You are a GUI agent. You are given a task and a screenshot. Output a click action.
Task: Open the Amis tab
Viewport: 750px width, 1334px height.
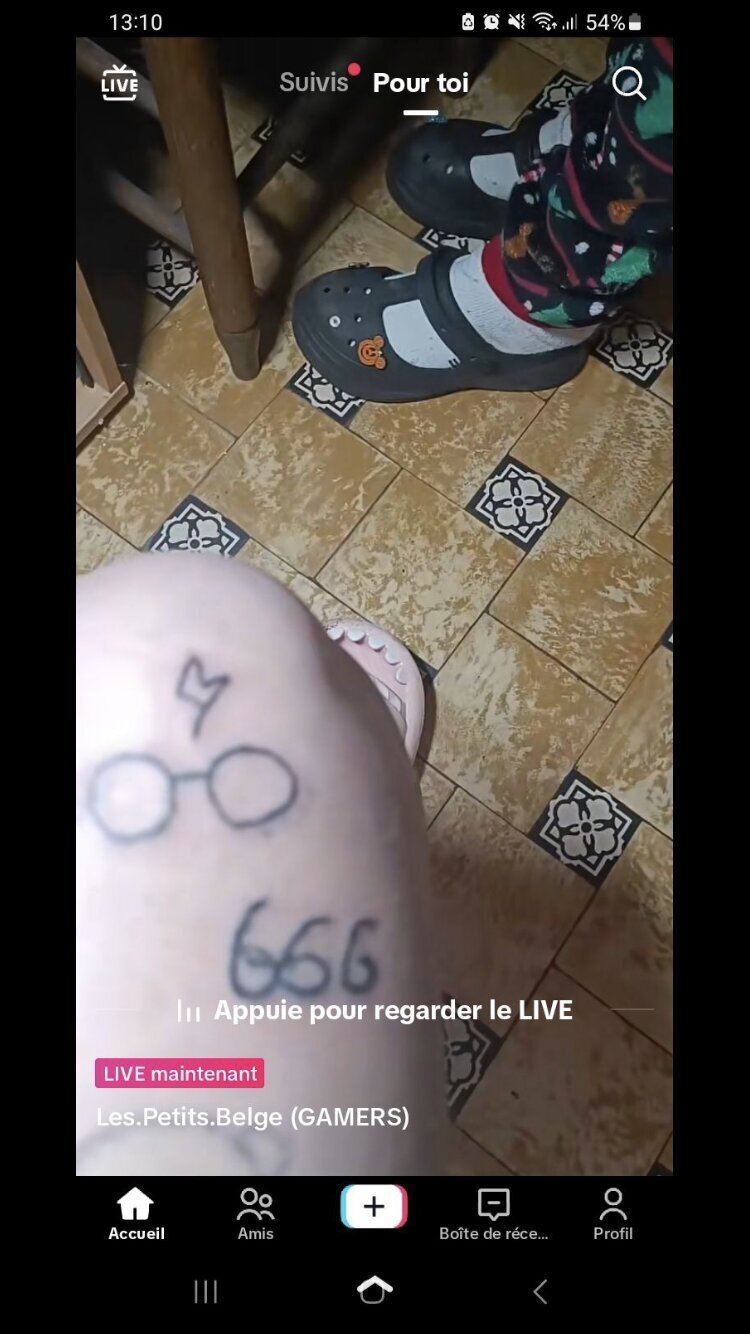[256, 1214]
